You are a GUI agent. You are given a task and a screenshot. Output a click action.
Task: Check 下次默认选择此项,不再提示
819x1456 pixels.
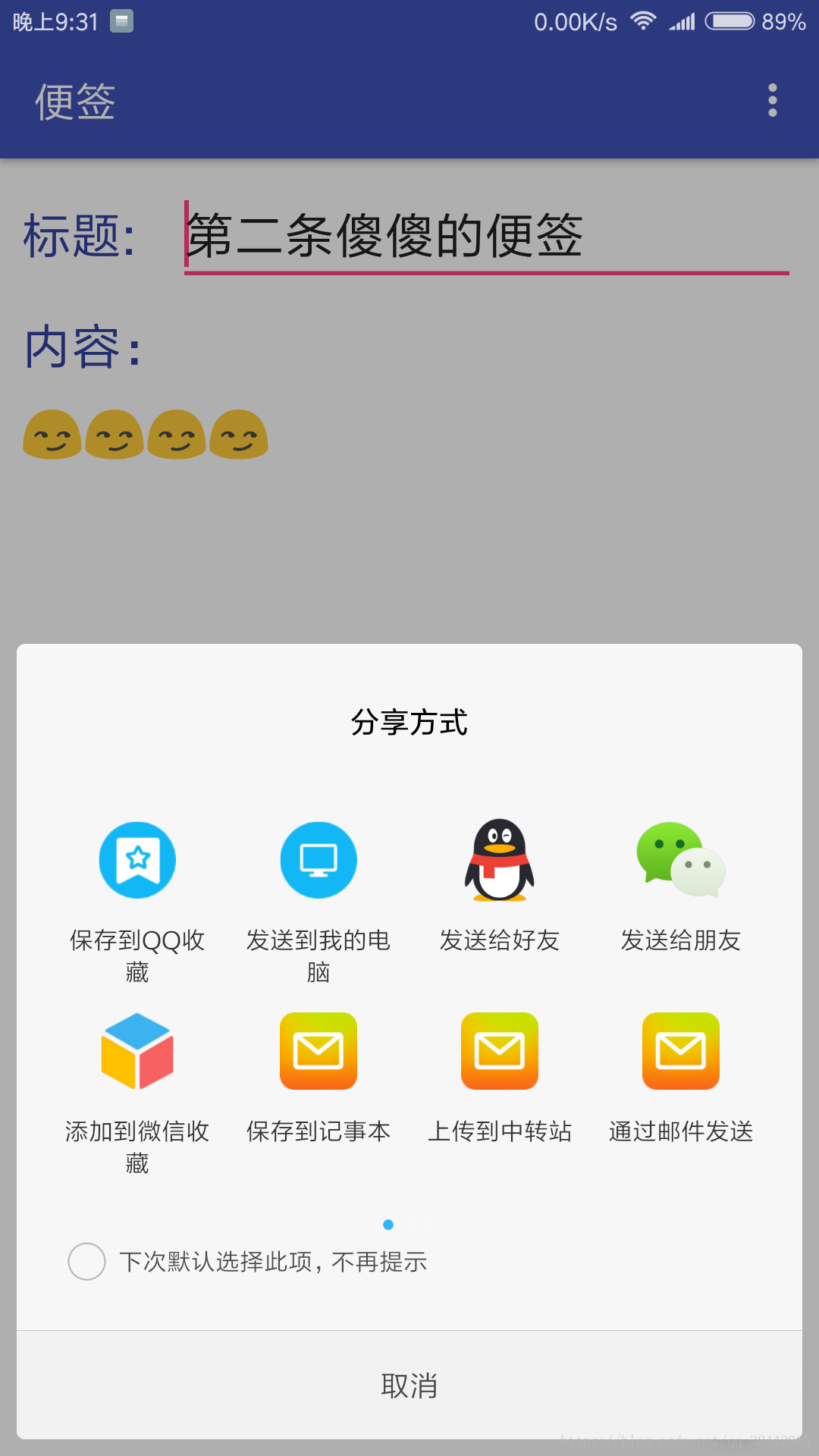pos(87,1261)
